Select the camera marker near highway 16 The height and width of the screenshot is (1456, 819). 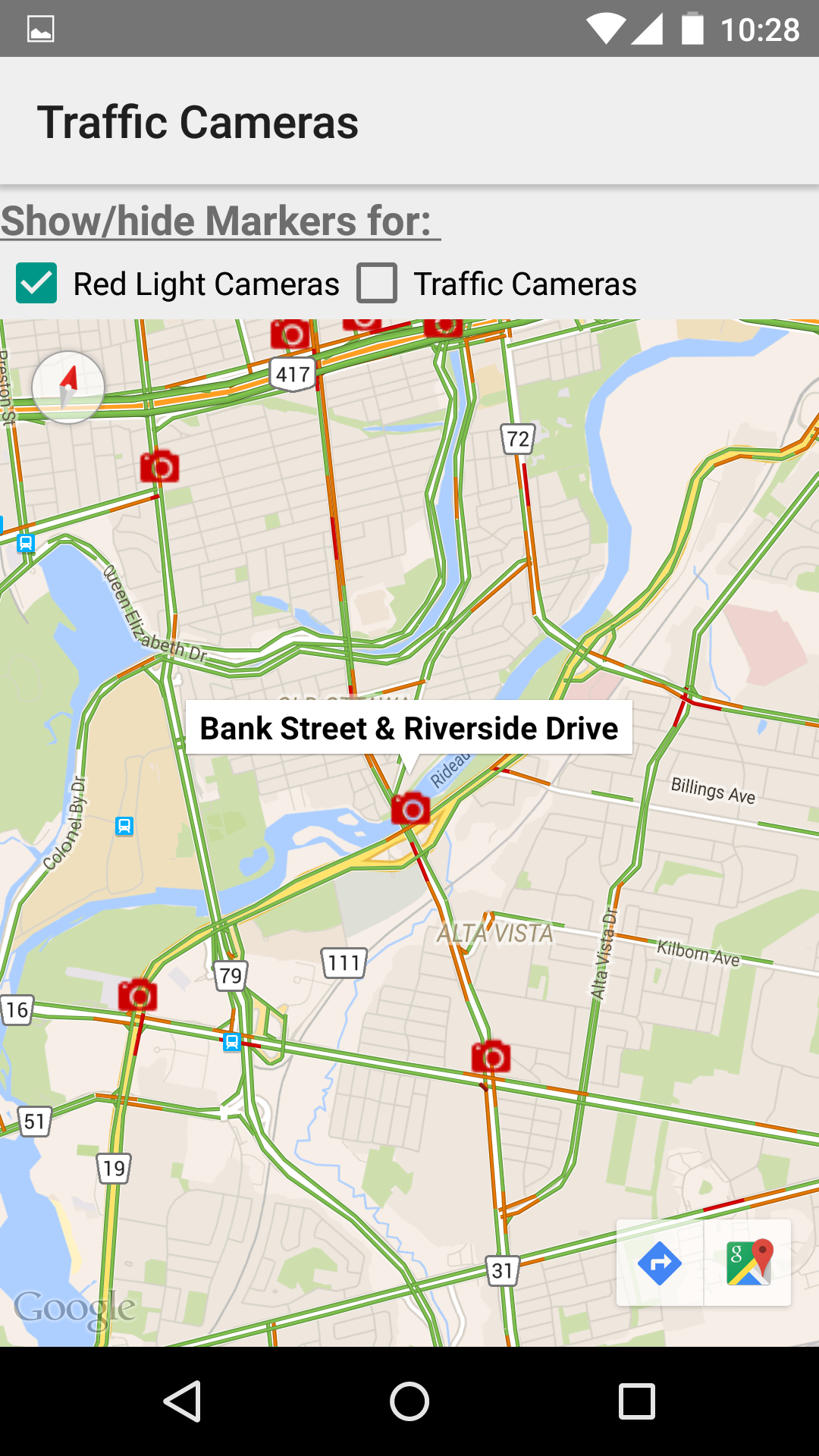(138, 995)
